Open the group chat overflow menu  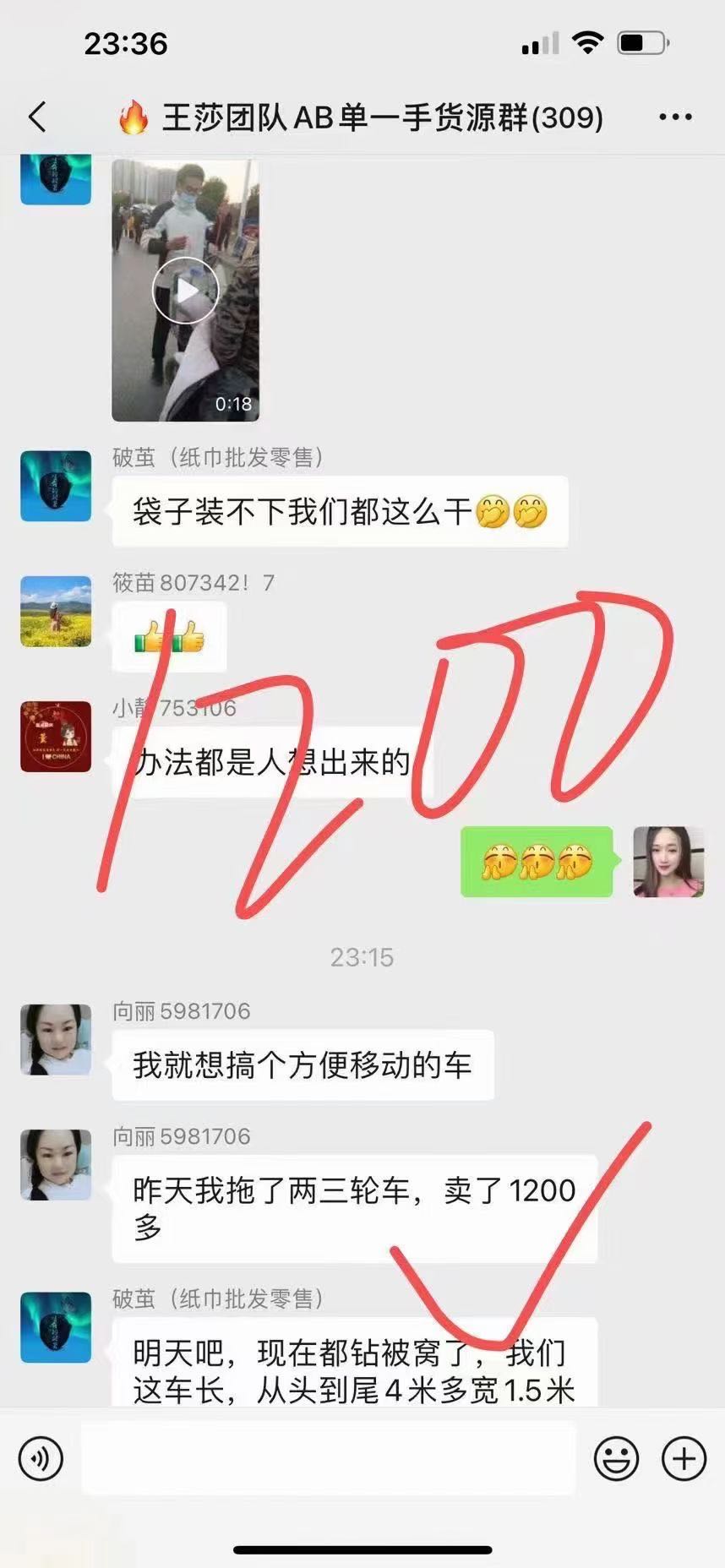click(675, 117)
